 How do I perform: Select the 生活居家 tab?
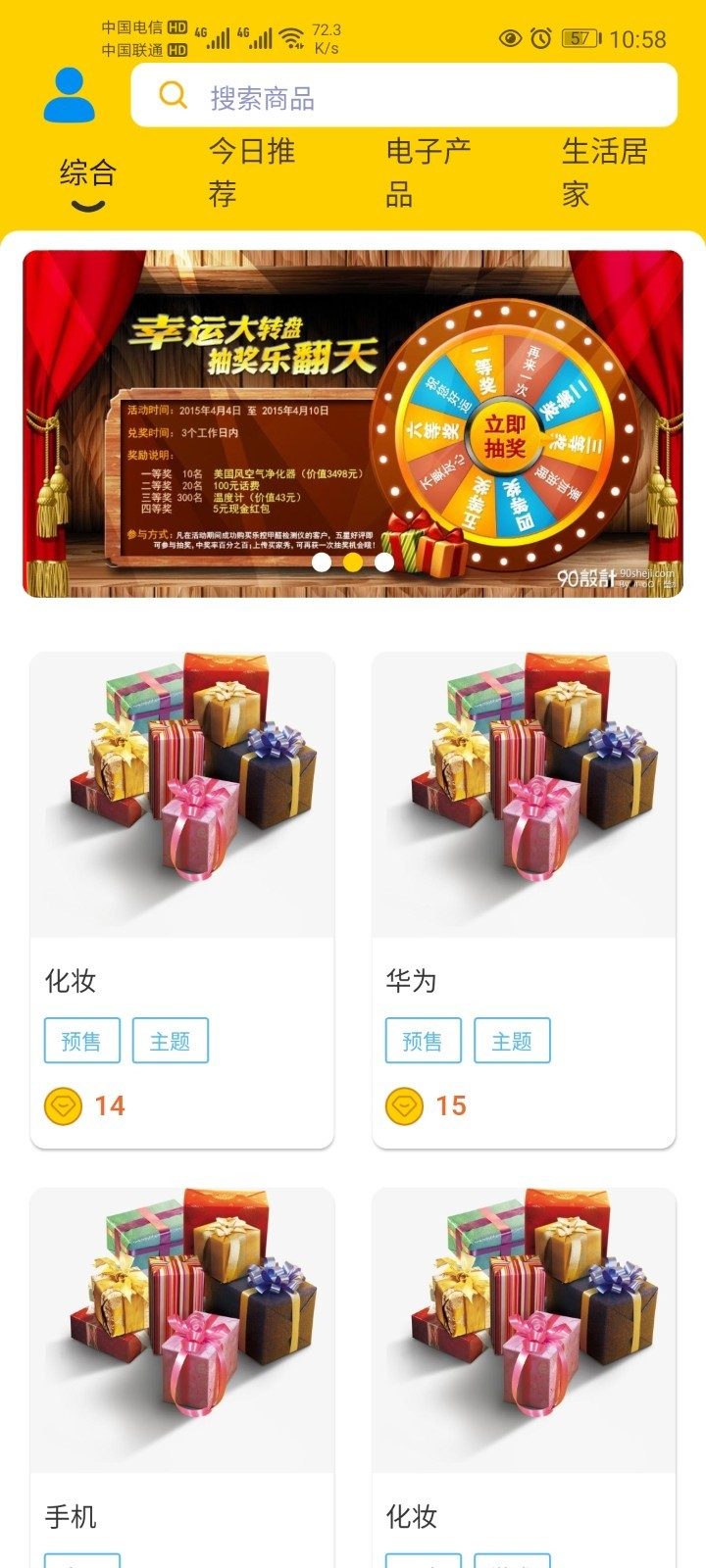point(604,172)
